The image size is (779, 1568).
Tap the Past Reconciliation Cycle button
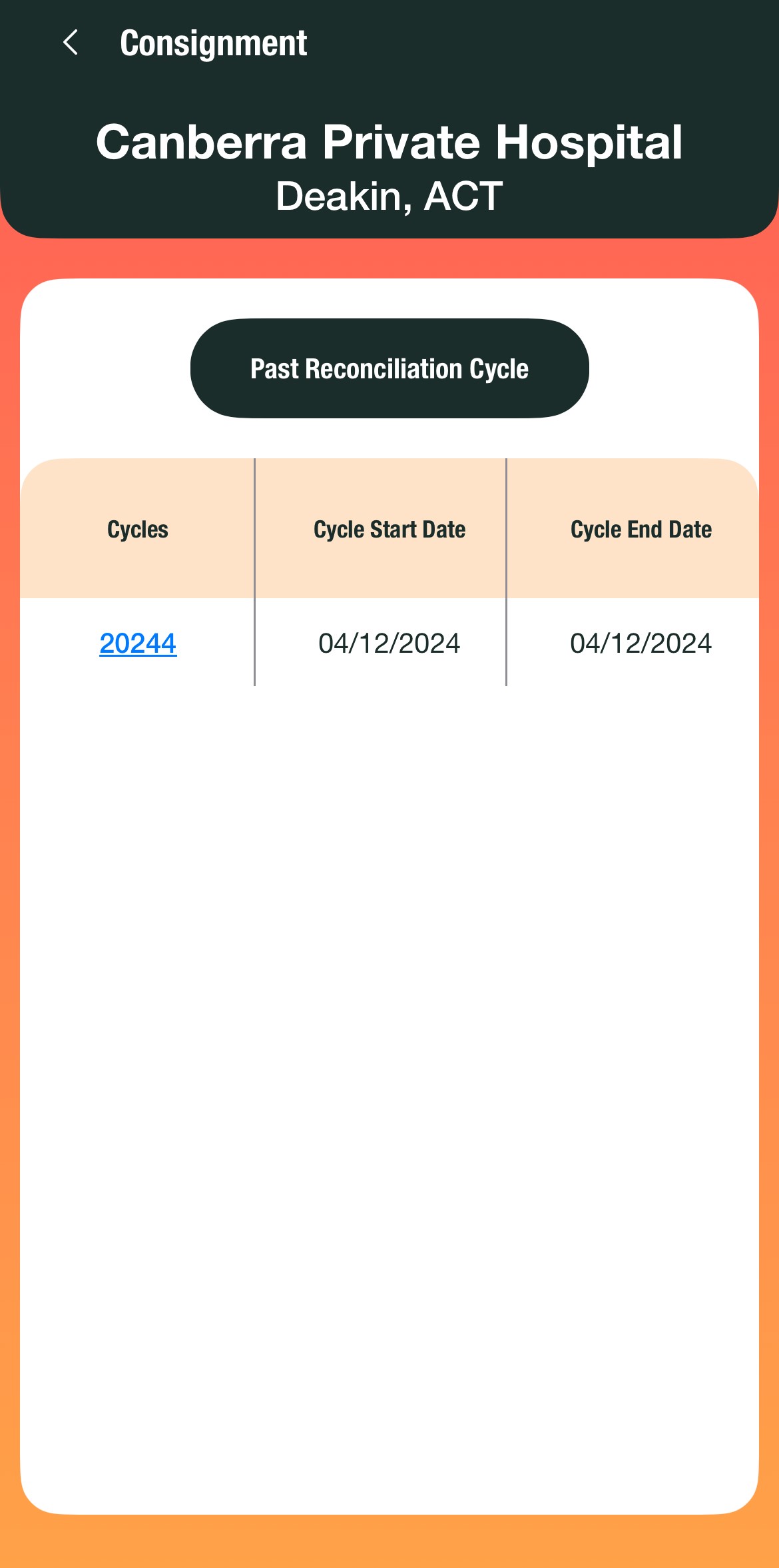(389, 368)
